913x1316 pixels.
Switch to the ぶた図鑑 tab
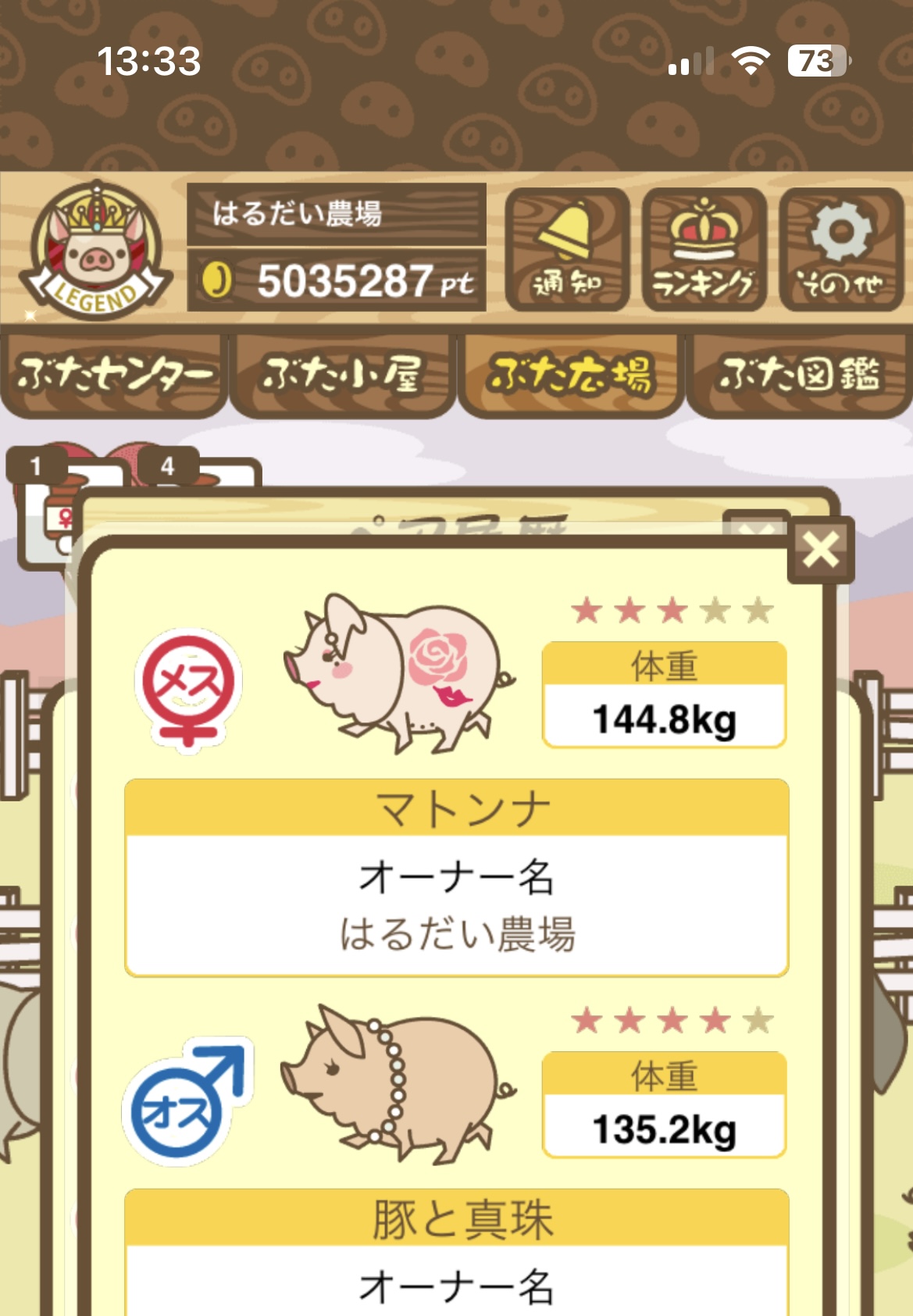point(798,376)
